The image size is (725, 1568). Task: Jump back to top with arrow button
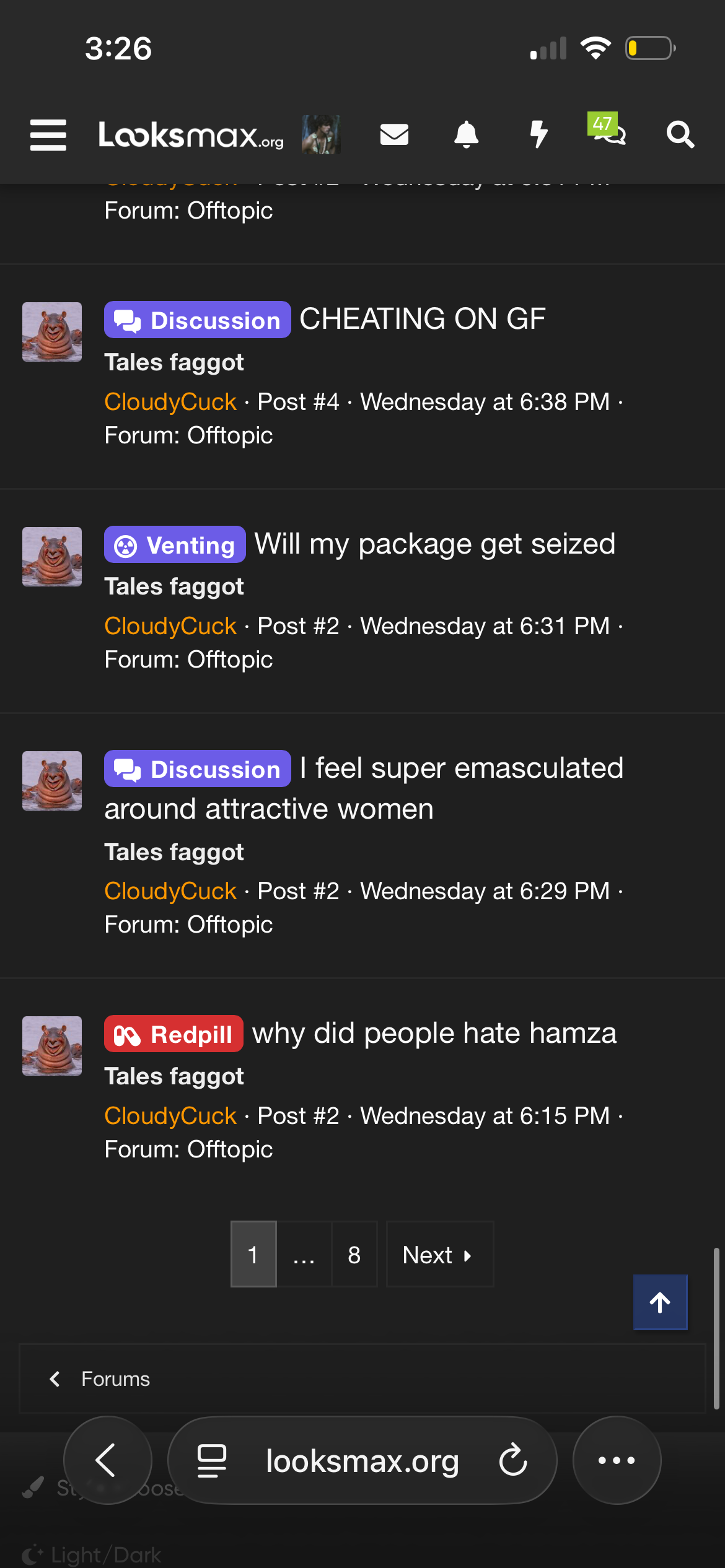tap(660, 1302)
